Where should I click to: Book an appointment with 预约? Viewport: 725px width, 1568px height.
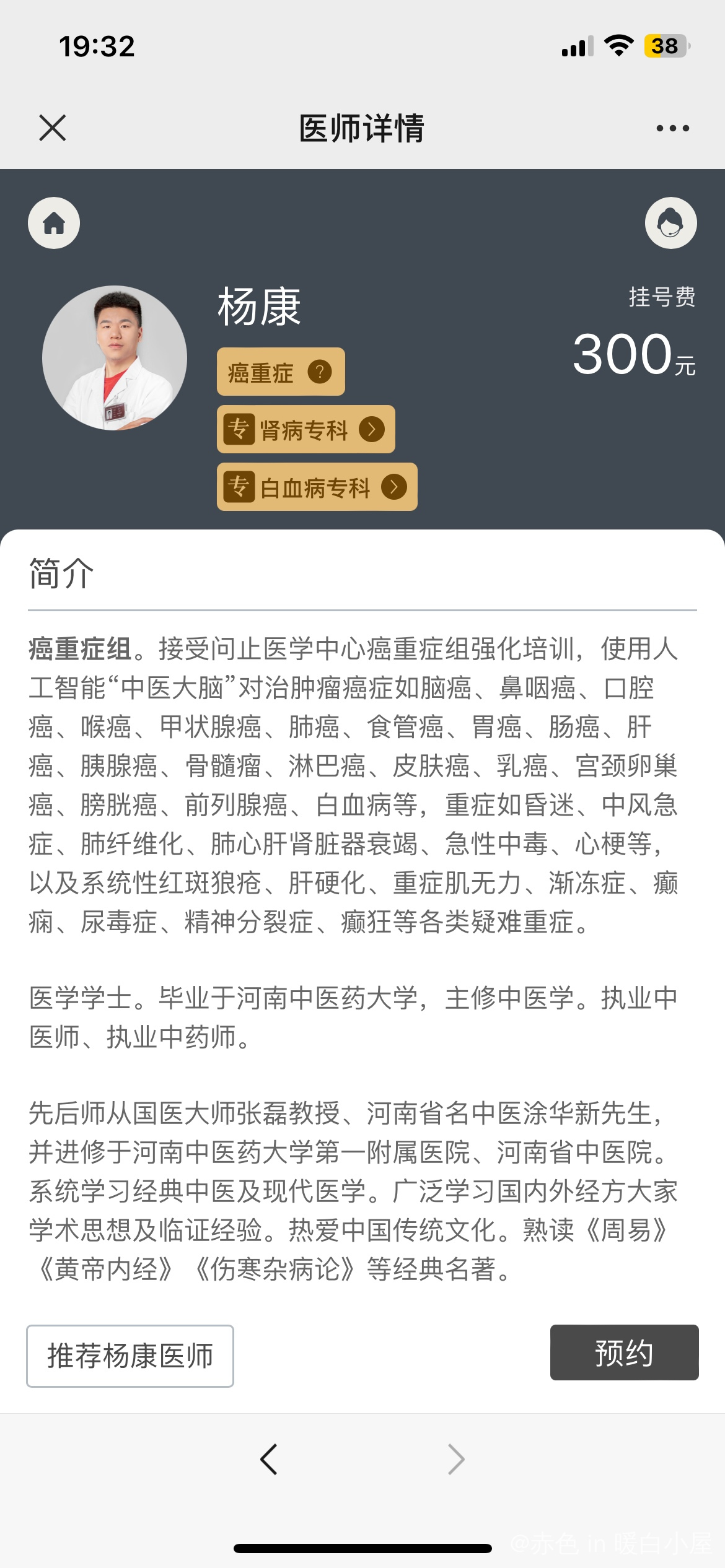coord(624,1352)
